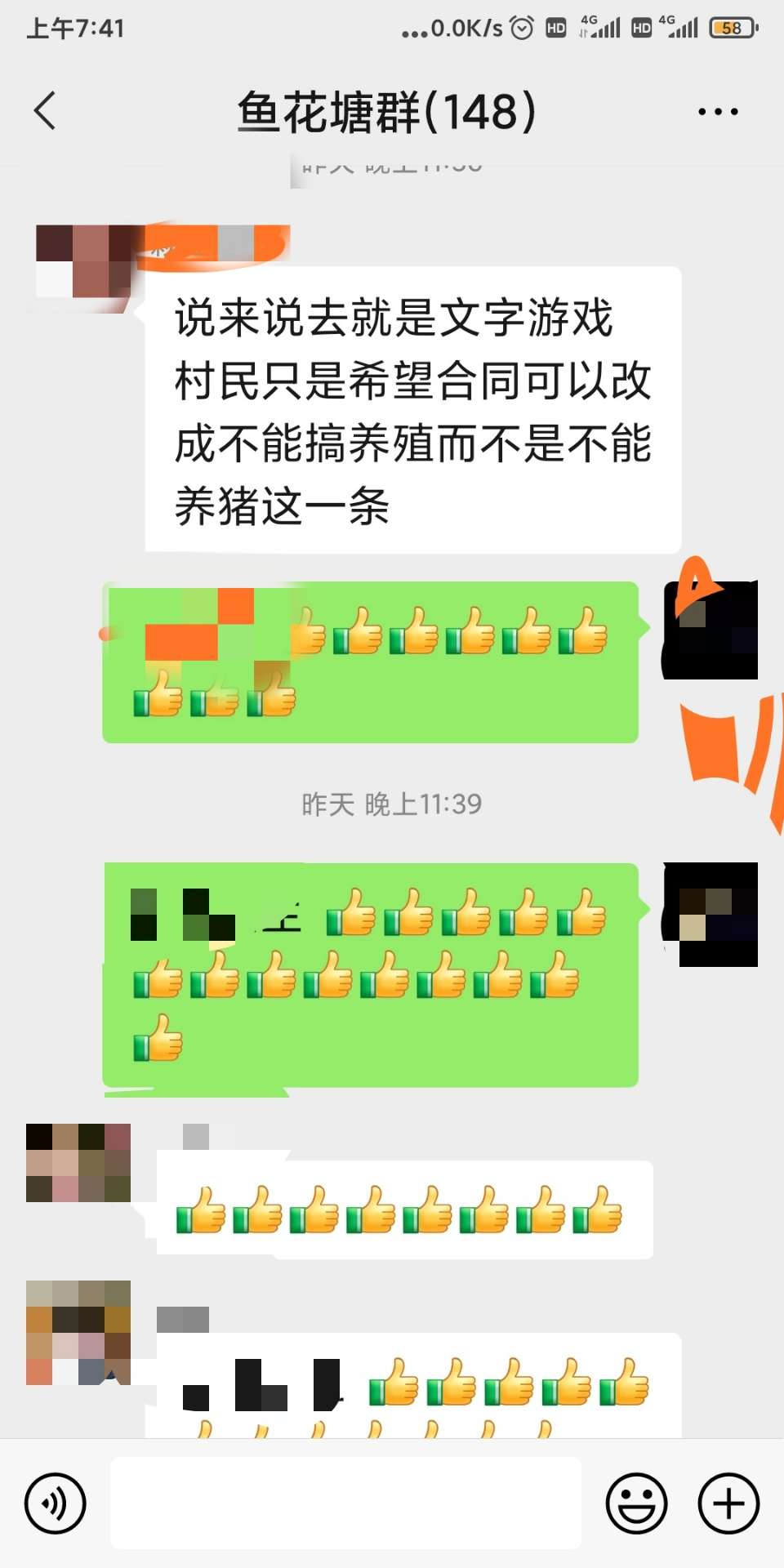Open the plus attachment menu
This screenshot has width=784, height=1568.
pyautogui.click(x=728, y=1503)
